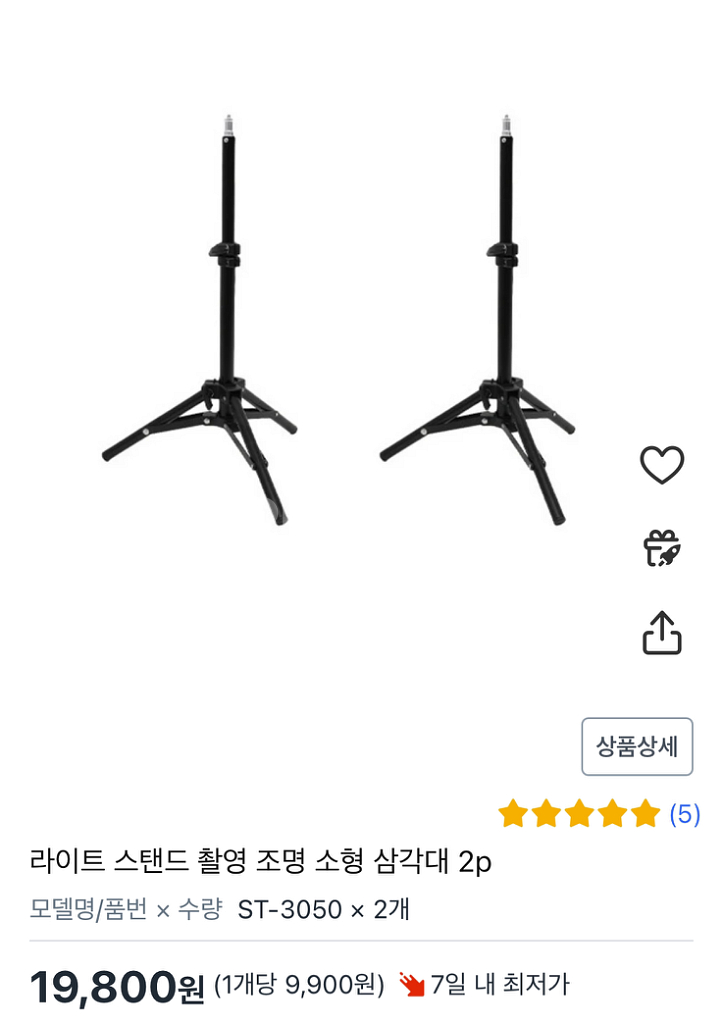
Task: Share this product listing
Action: click(x=662, y=633)
